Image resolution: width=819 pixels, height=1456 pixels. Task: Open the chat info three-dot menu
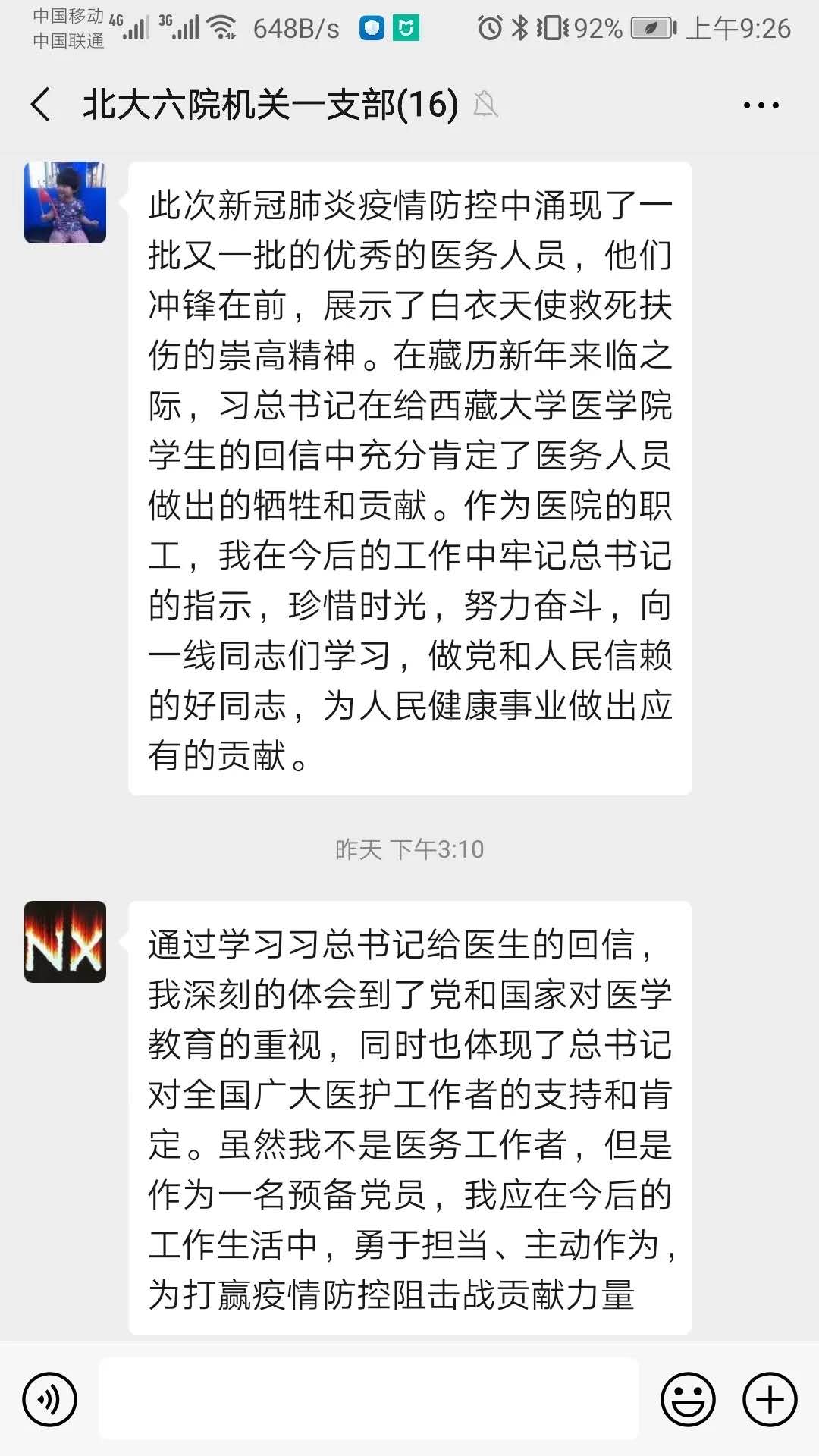761,105
